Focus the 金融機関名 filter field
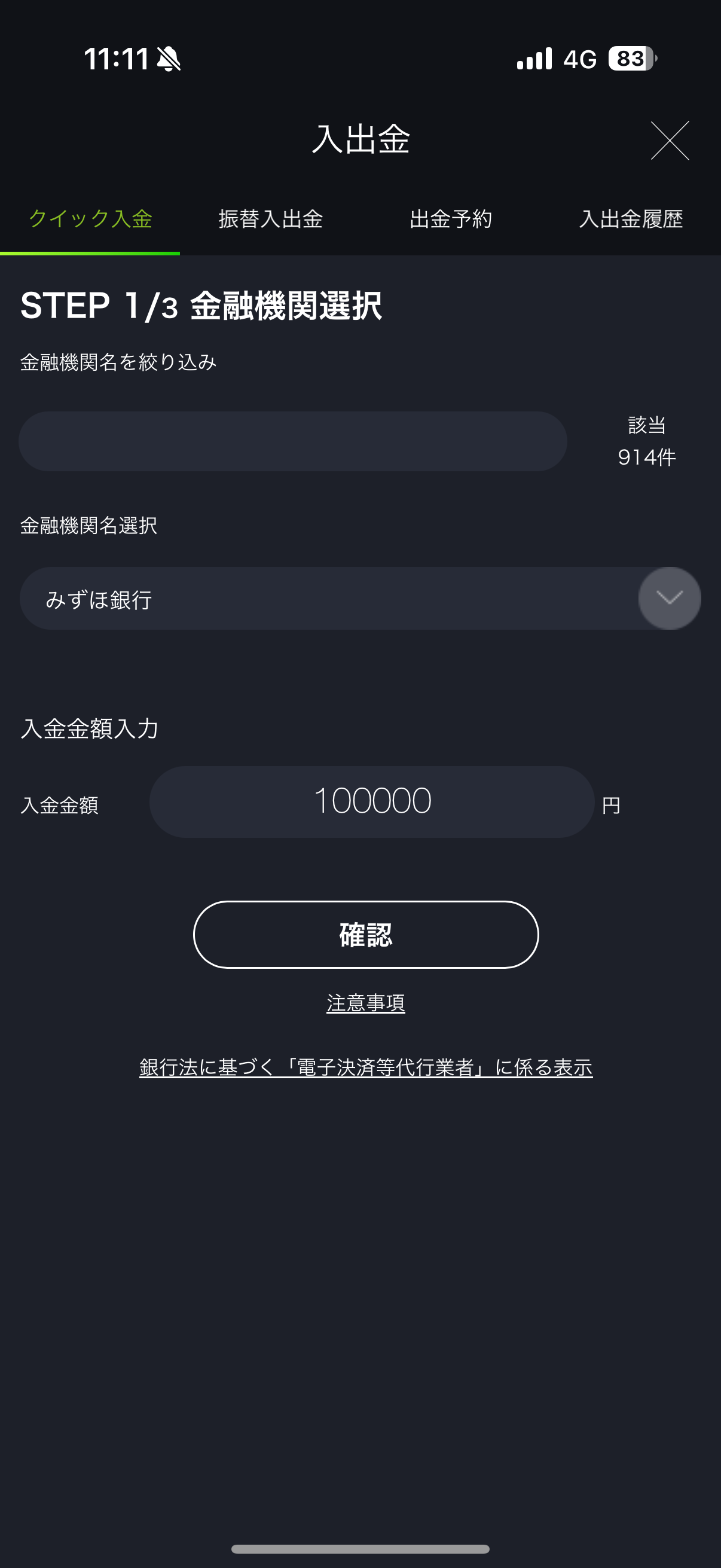Viewport: 721px width, 1568px height. 293,441
